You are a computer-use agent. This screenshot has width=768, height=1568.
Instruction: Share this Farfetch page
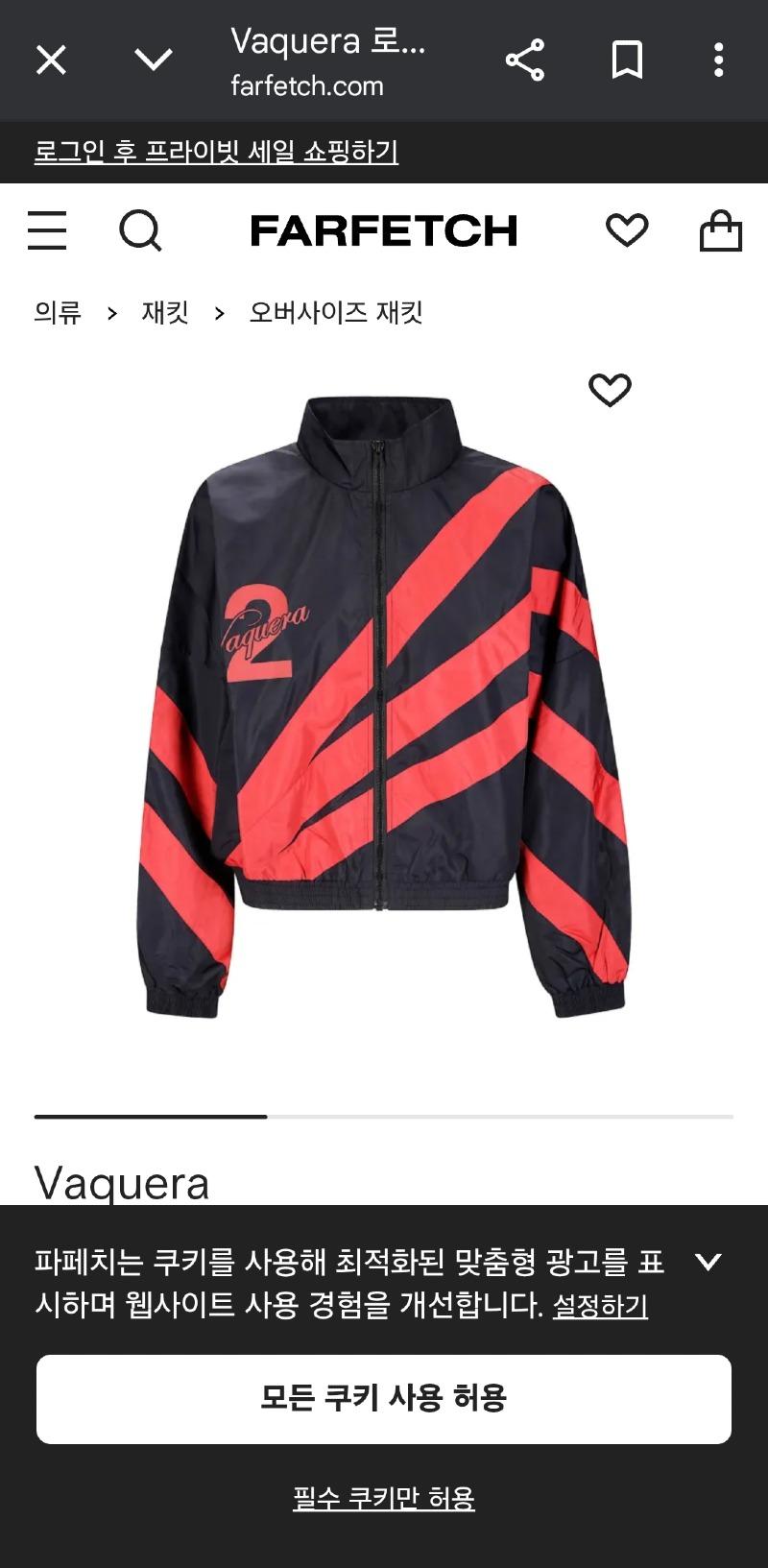pos(525,60)
